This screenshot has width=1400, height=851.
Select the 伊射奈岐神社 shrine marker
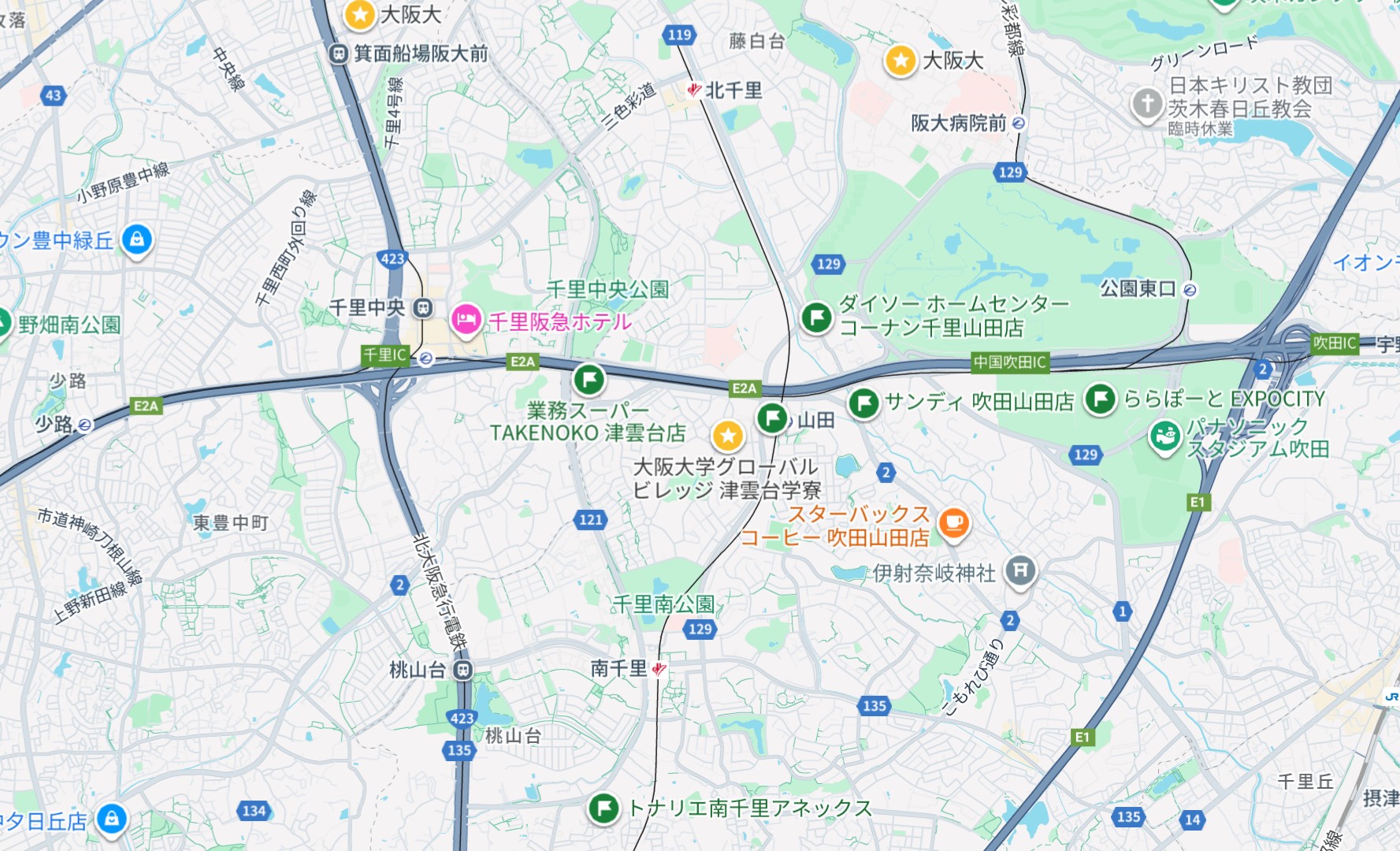pos(1020,570)
